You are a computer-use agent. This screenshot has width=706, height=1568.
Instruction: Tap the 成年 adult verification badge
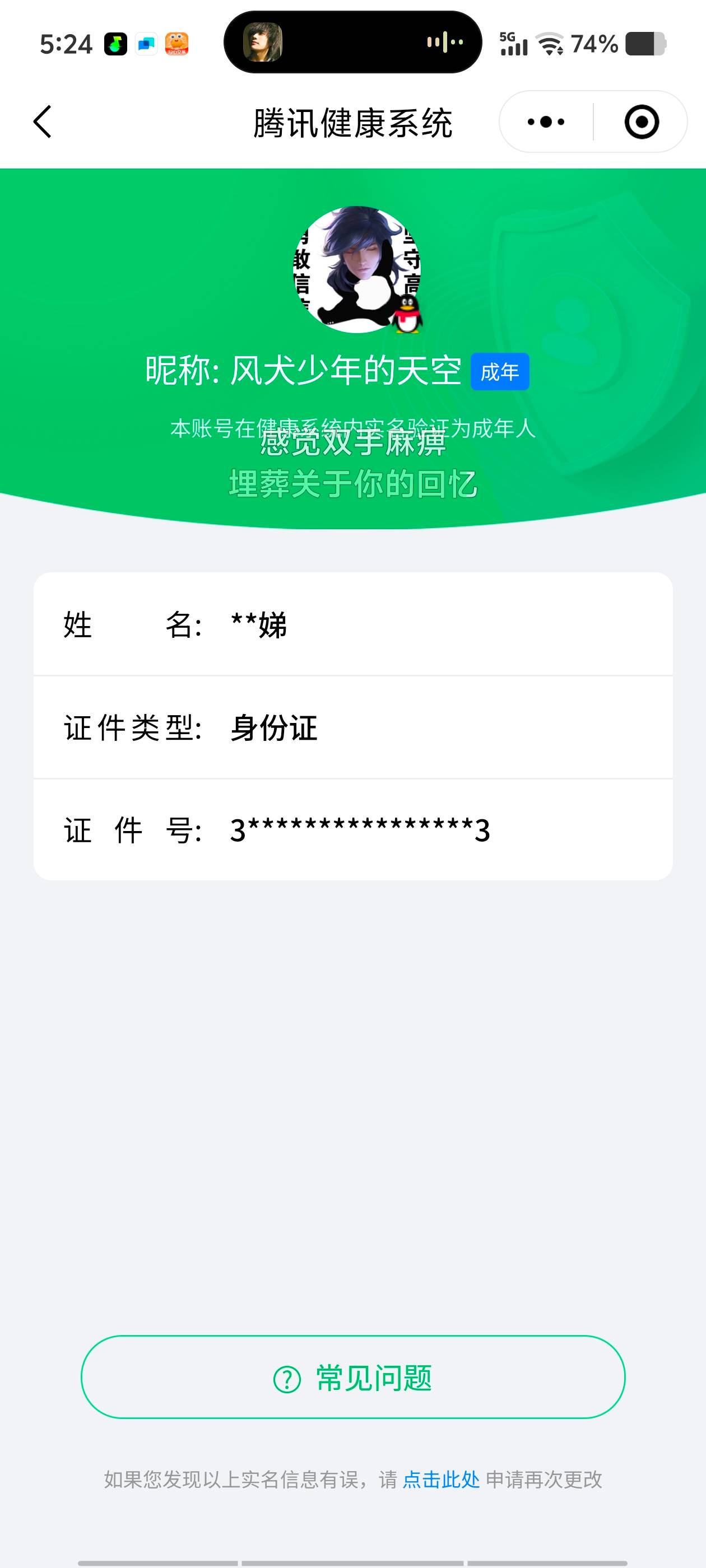pyautogui.click(x=501, y=372)
